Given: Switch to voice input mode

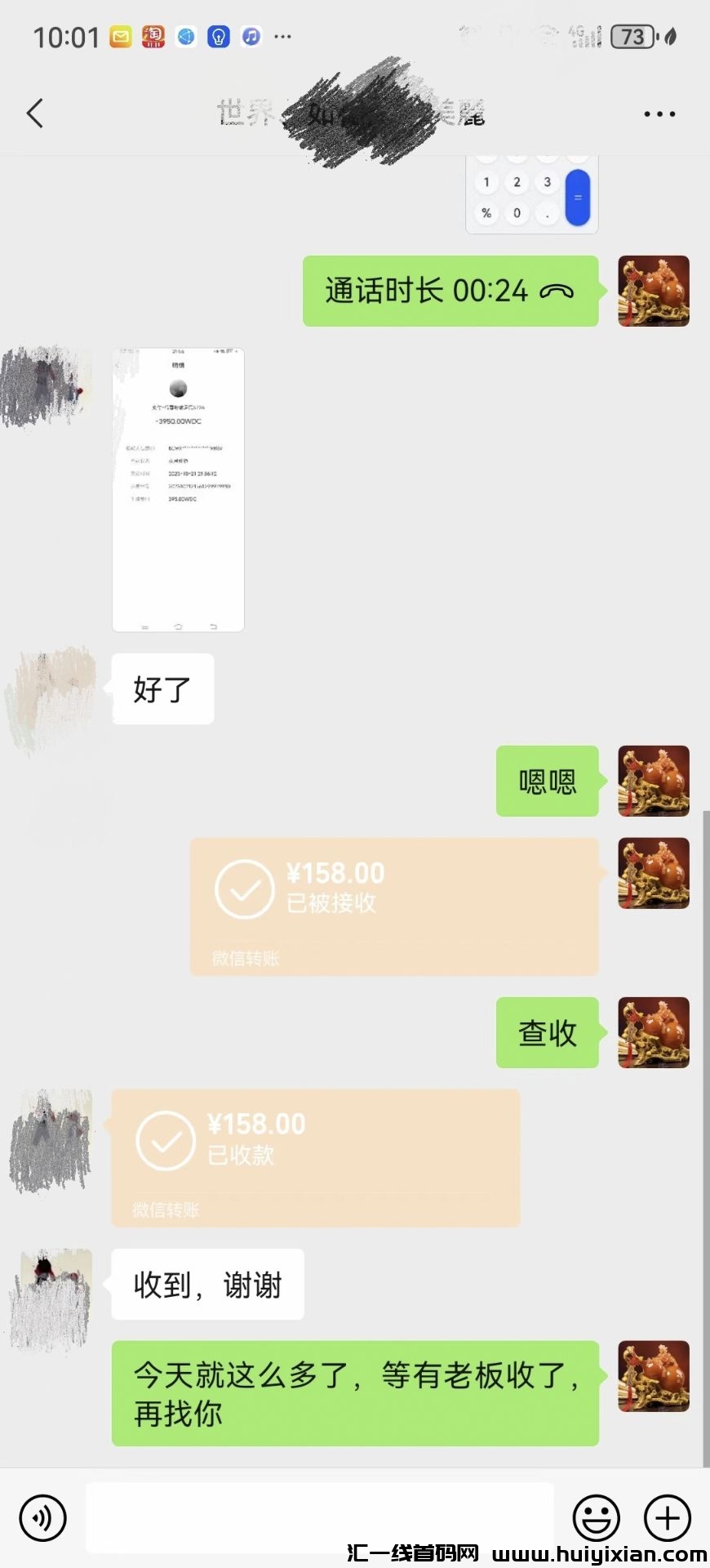Looking at the screenshot, I should click(43, 1517).
